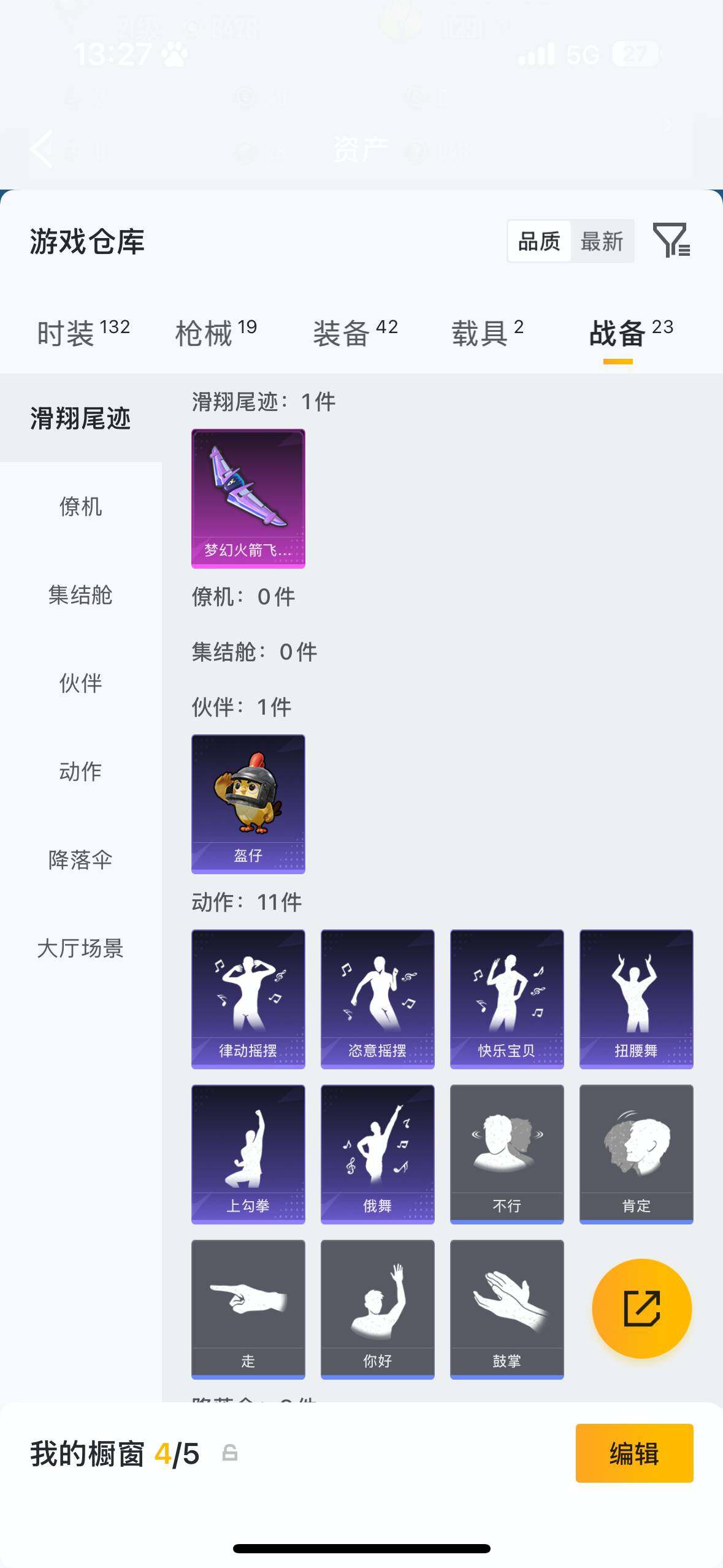Screen dimensions: 723x1568
Task: Select the 鼓掌 clap gesture
Action: (x=507, y=1308)
